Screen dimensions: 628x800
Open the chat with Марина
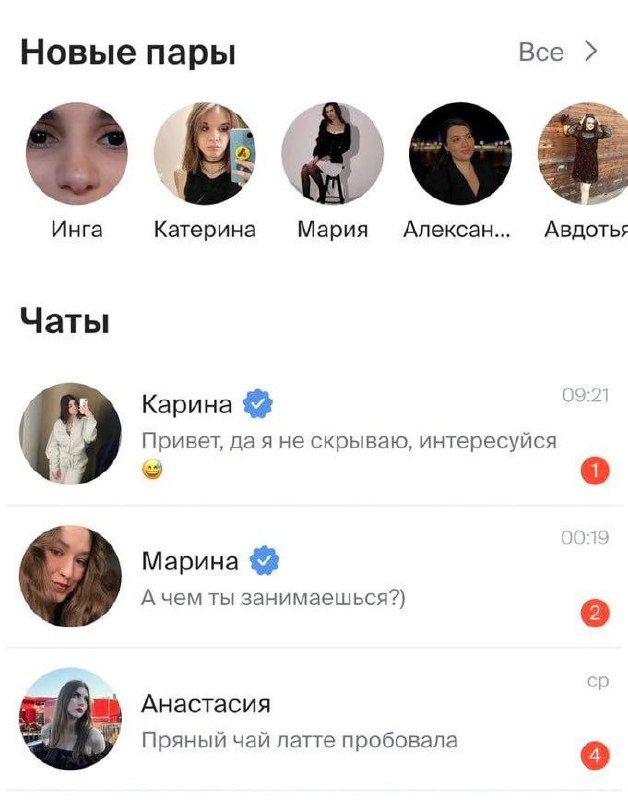[320, 577]
